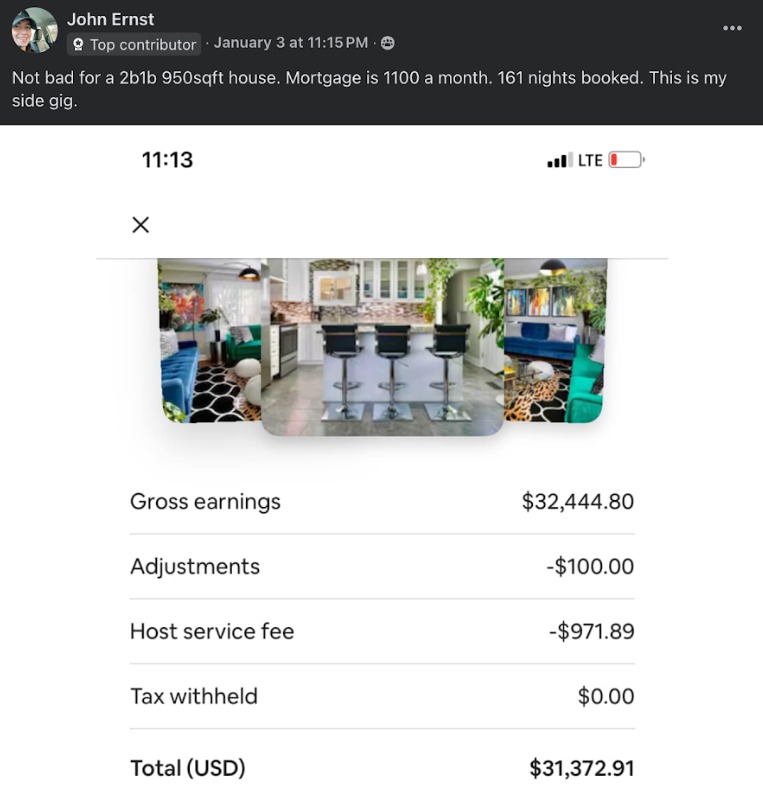Click the Top contributor badge icon
This screenshot has height=808, width=763.
pos(79,44)
